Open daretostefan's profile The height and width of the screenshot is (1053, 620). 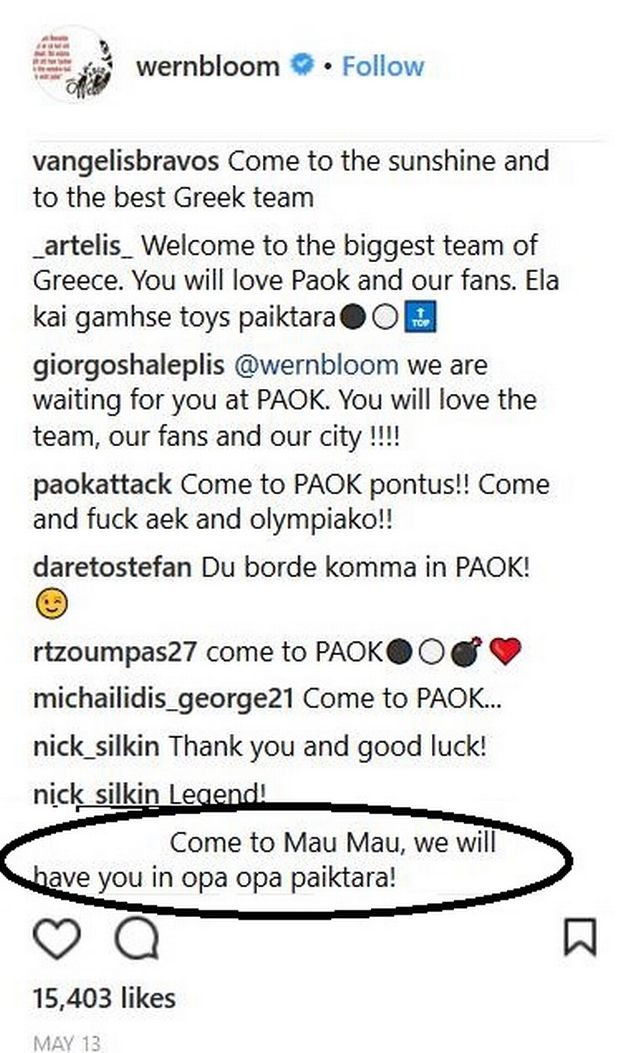112,567
